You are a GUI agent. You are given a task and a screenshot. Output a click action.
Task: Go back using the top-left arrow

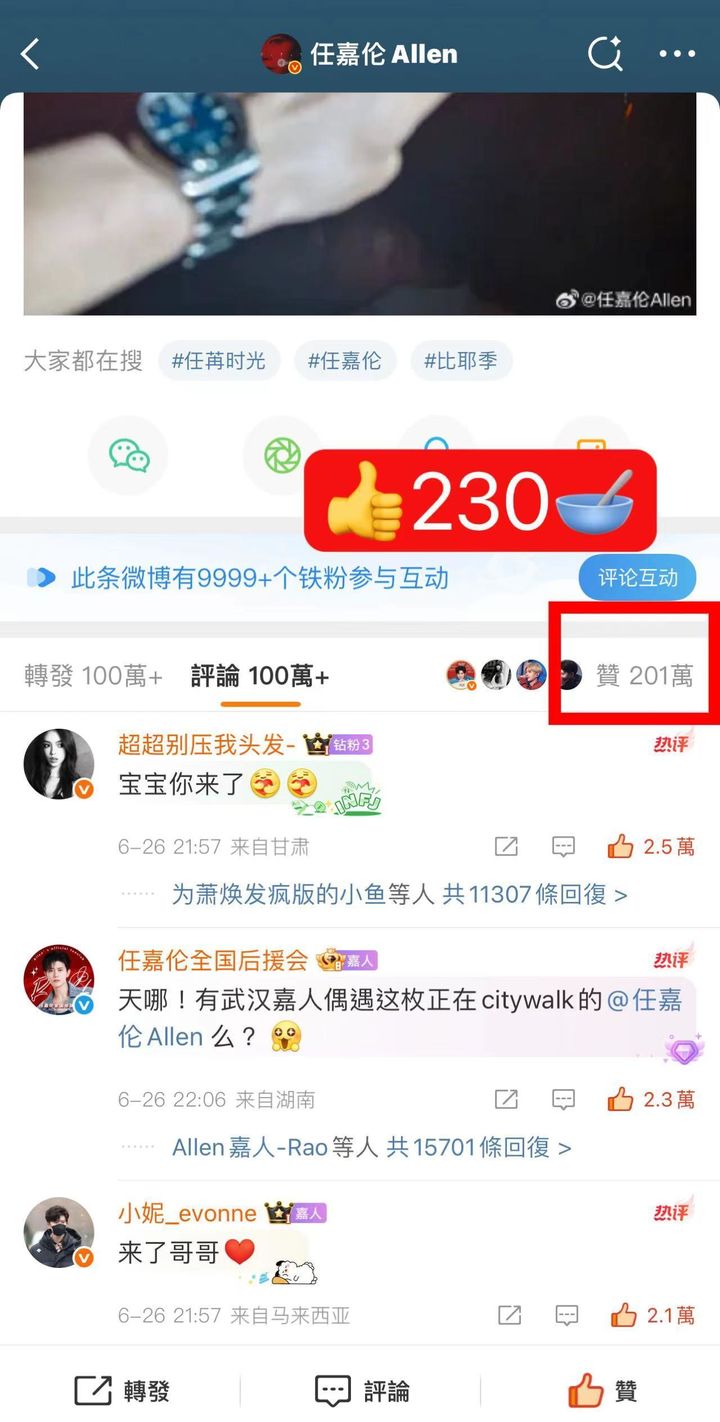(30, 54)
